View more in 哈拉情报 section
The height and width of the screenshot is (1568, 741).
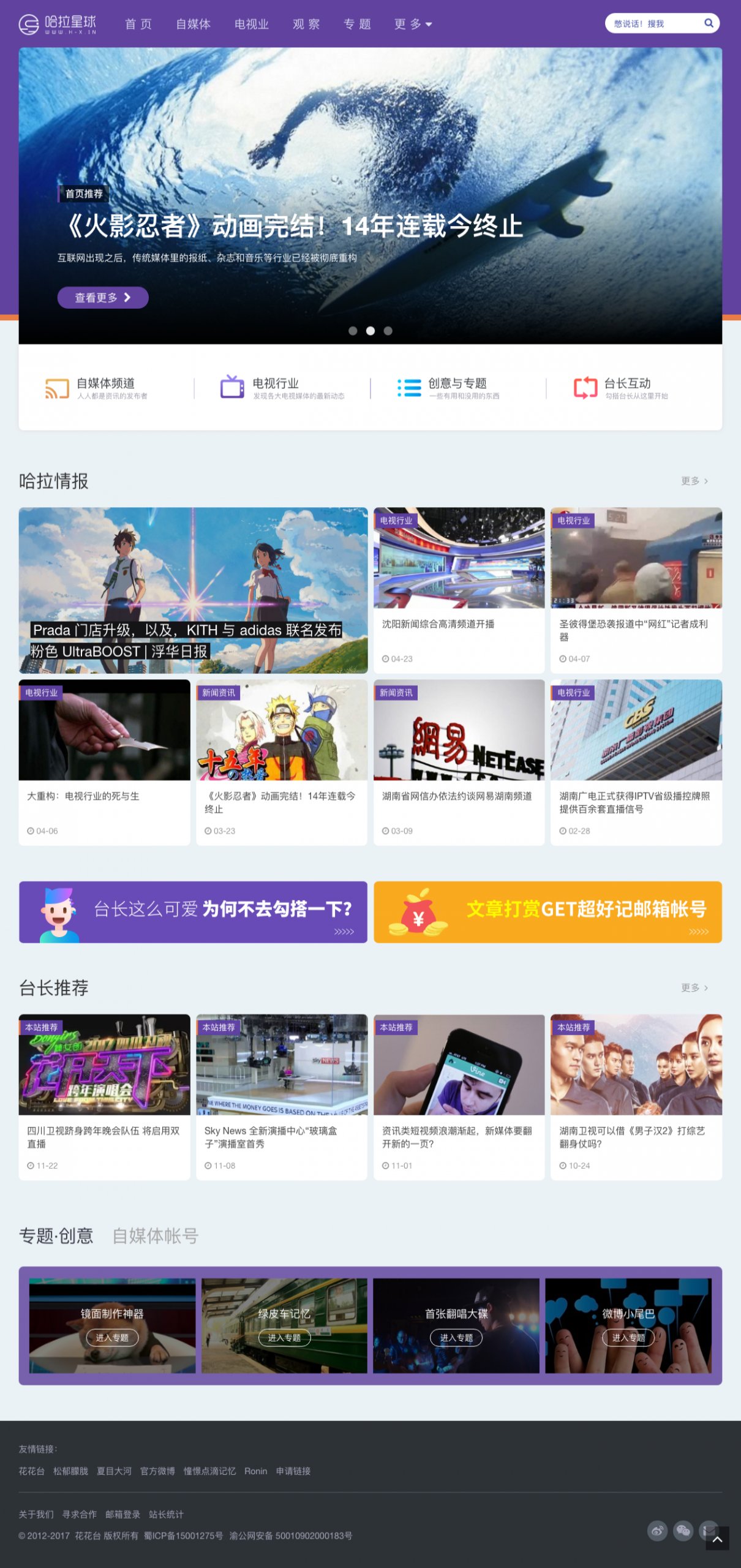click(694, 481)
